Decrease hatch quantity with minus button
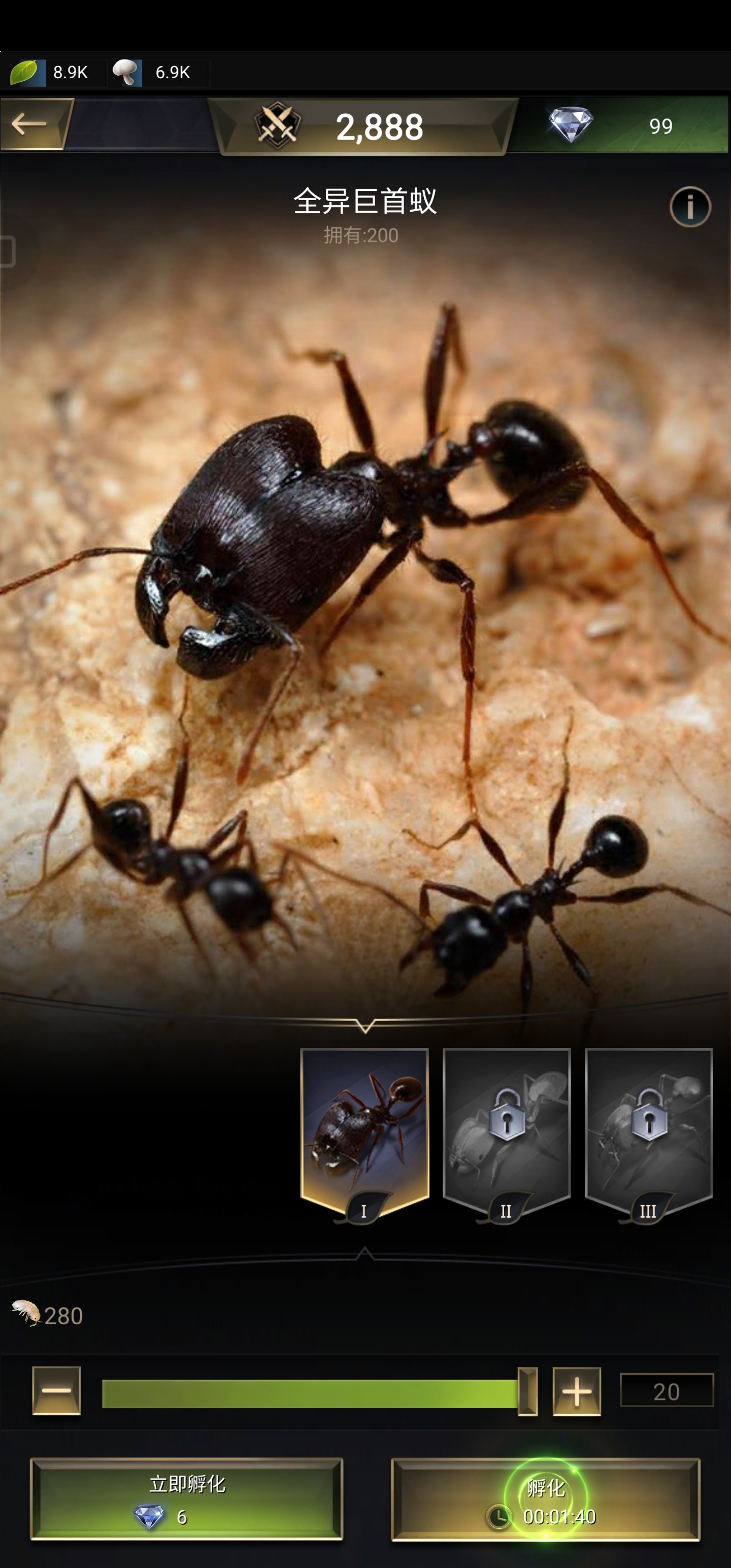The height and width of the screenshot is (1568, 731). (x=57, y=1391)
